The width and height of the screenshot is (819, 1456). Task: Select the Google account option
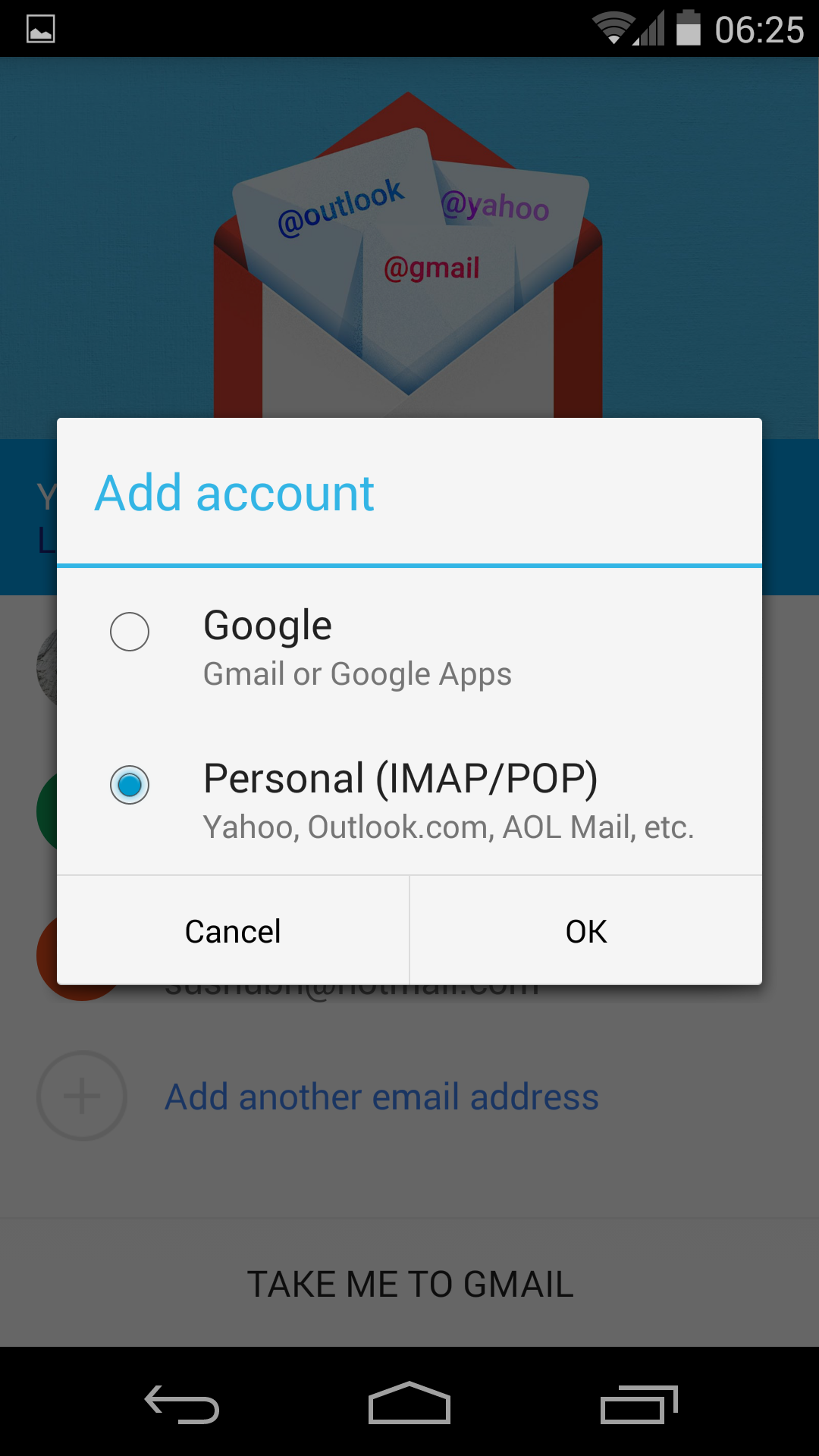coord(130,632)
